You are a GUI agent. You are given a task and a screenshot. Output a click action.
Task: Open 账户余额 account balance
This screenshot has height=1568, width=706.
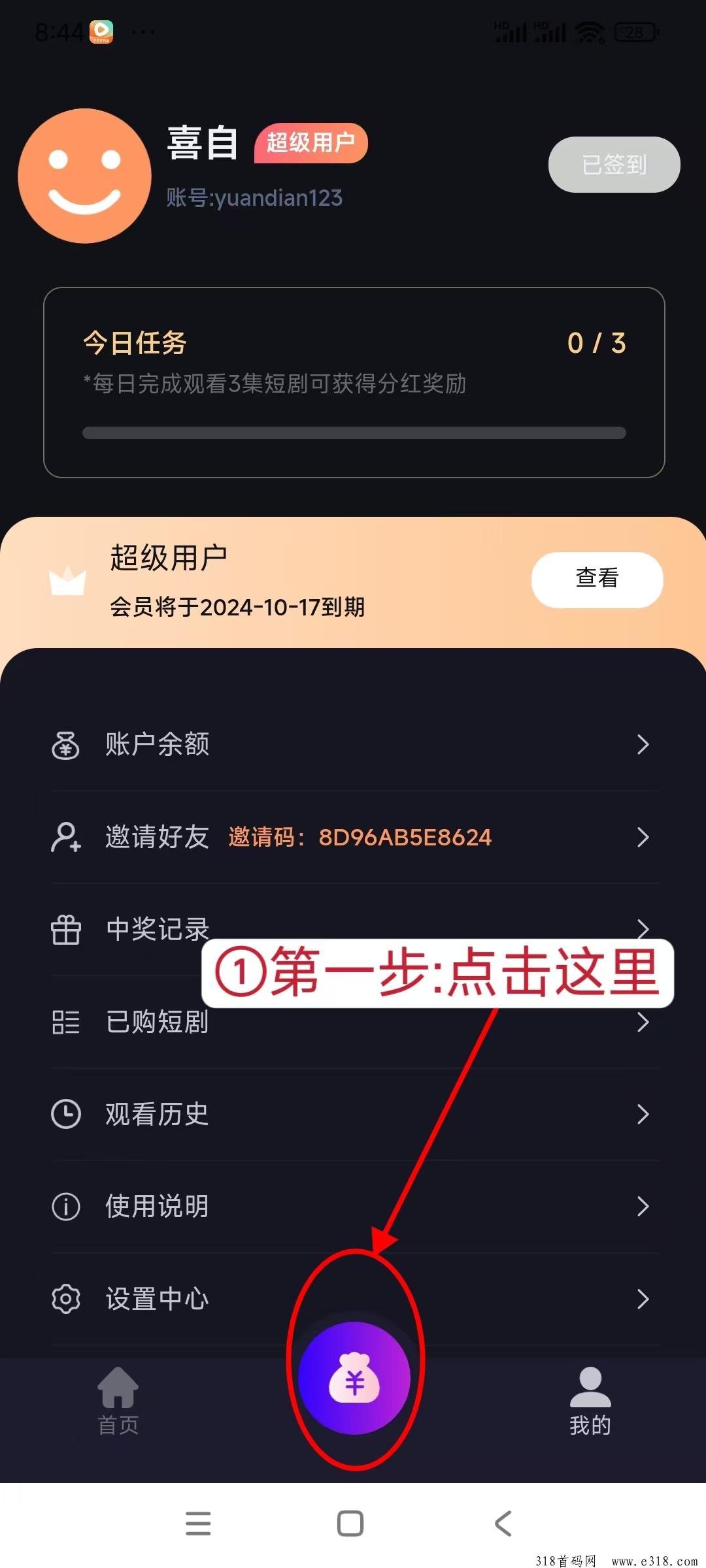coord(353,744)
